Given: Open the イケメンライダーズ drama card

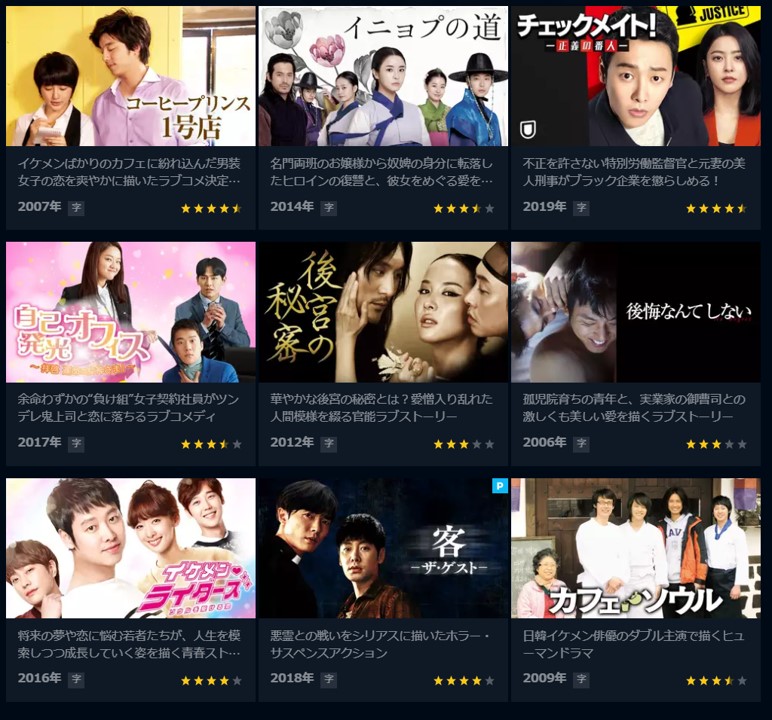Looking at the screenshot, I should [x=131, y=548].
